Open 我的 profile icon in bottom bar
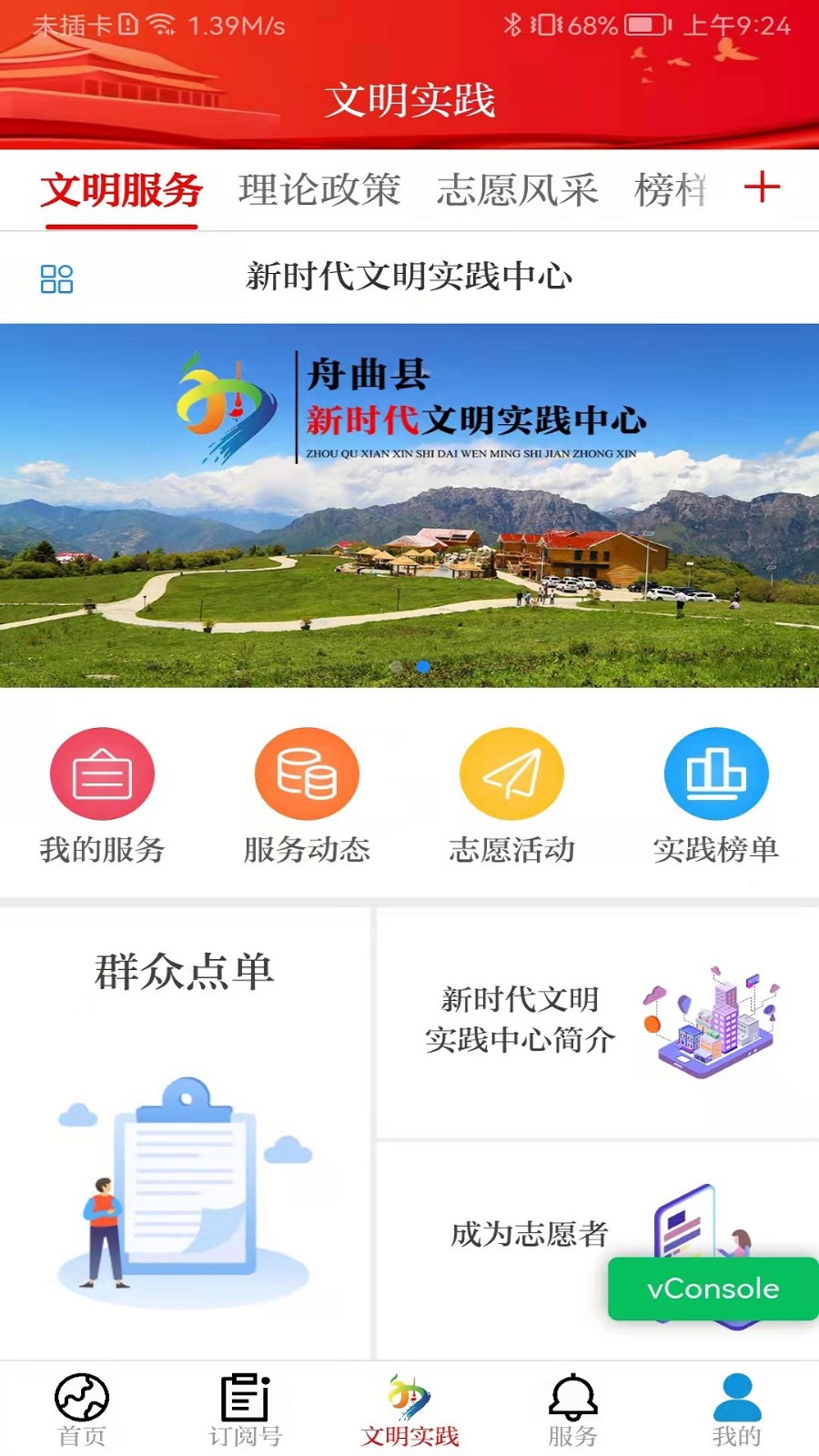The width and height of the screenshot is (819, 1456). (x=735, y=1406)
